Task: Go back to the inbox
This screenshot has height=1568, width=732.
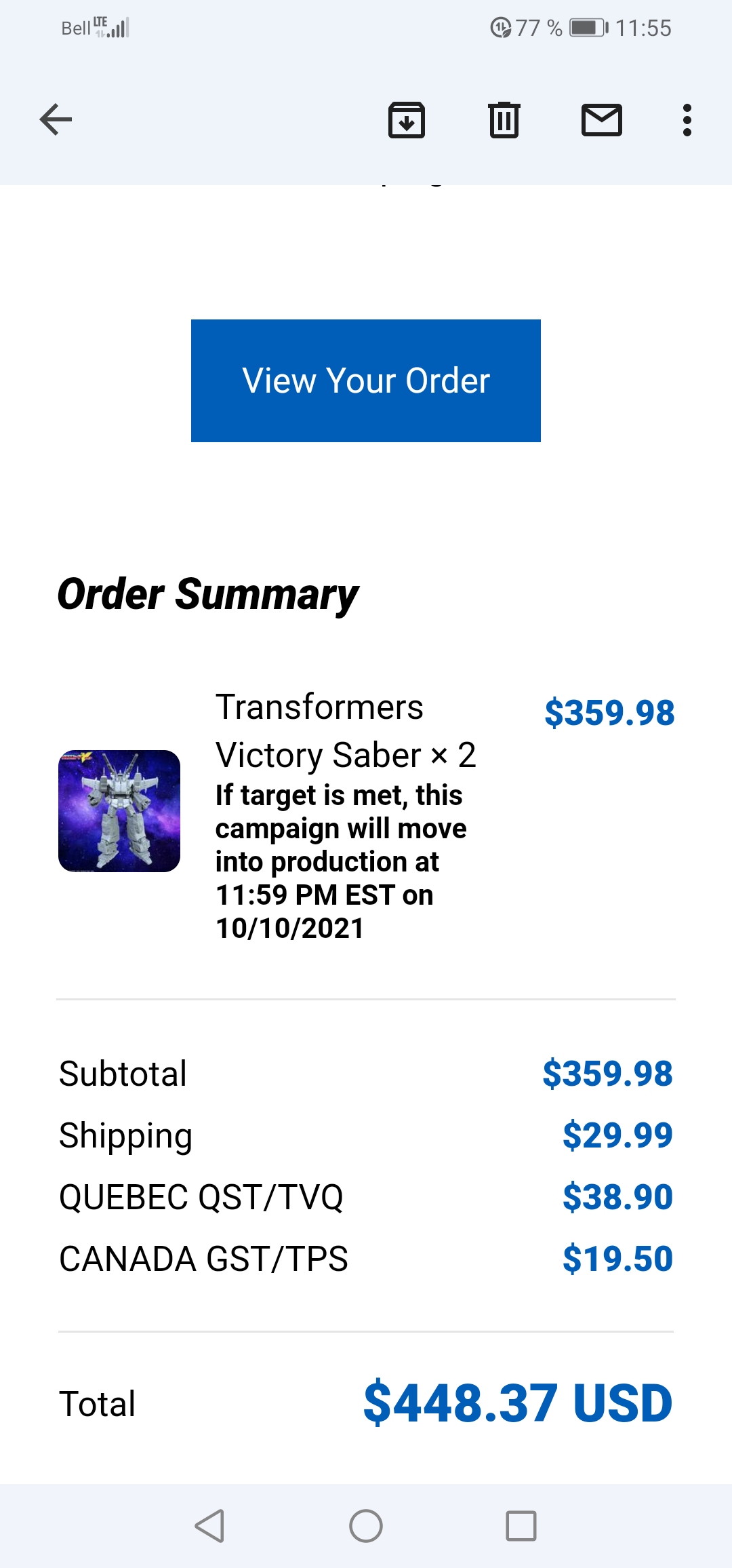Action: click(x=56, y=120)
